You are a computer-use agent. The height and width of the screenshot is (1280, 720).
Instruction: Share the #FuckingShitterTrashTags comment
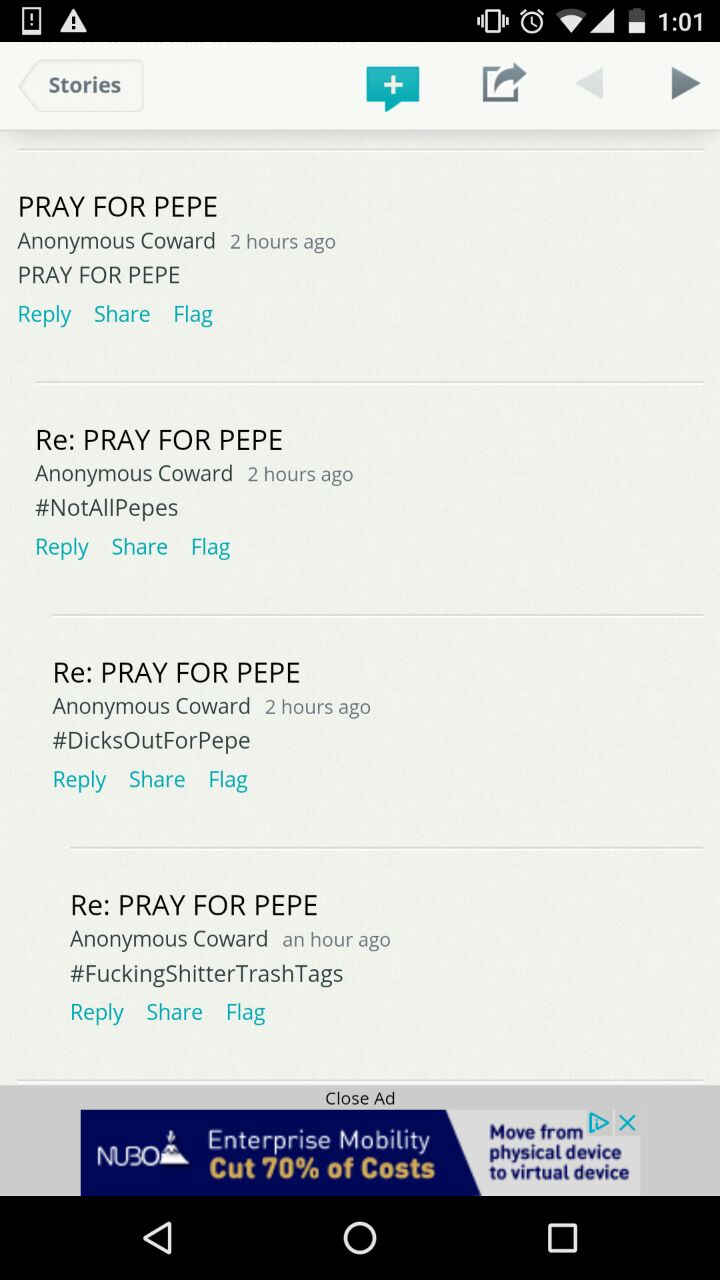coord(175,1013)
